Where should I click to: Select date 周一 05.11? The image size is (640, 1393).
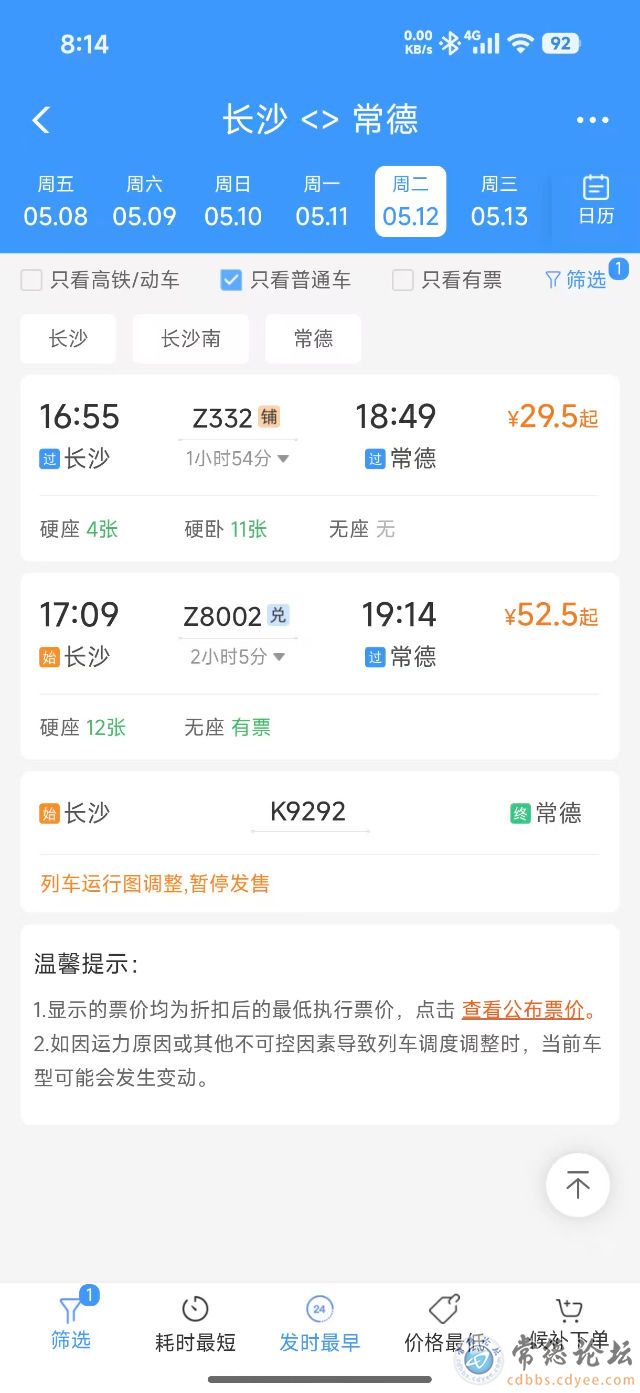click(x=322, y=201)
